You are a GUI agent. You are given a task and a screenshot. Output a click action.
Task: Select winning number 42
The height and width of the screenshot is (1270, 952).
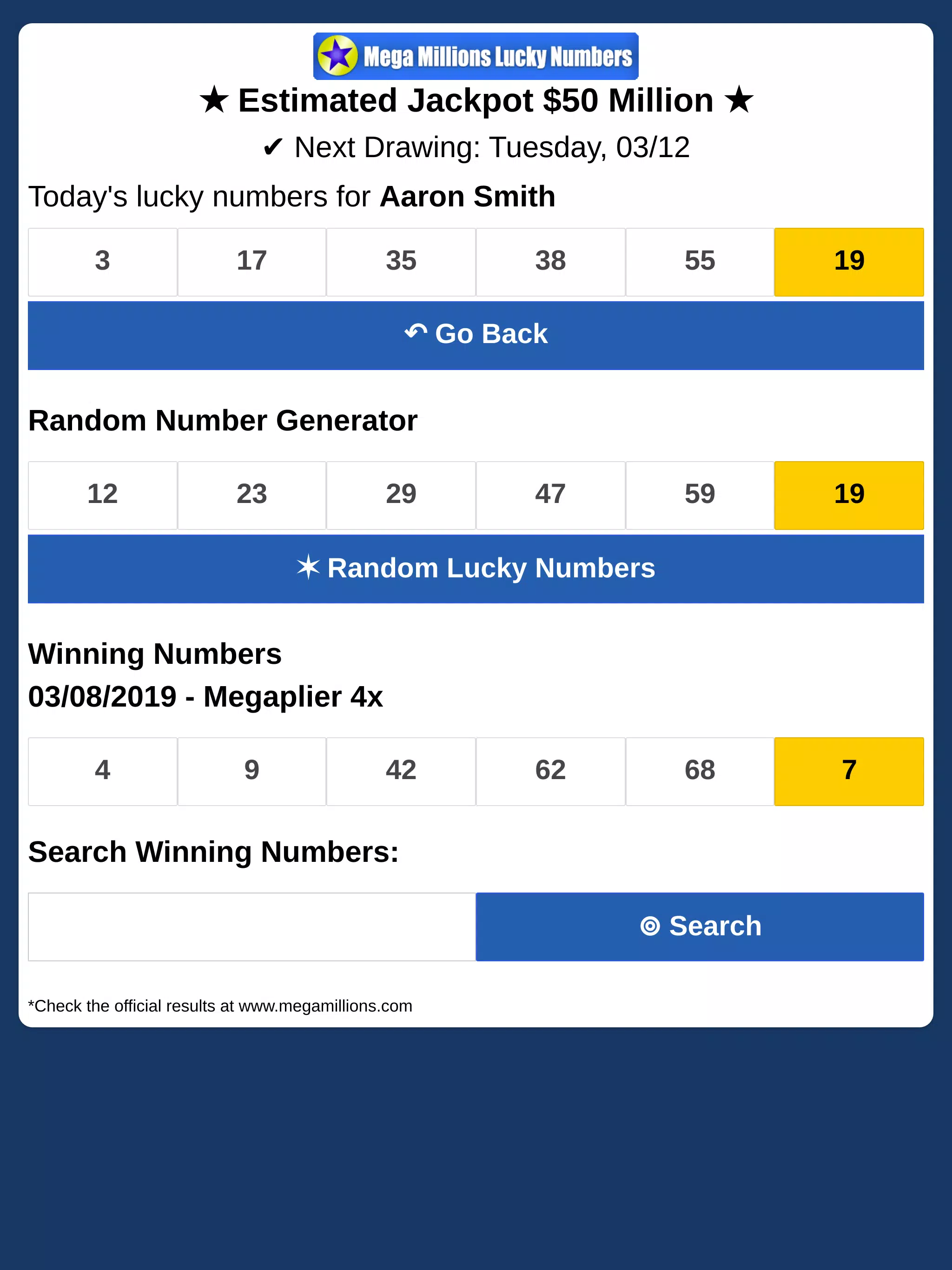point(401,771)
